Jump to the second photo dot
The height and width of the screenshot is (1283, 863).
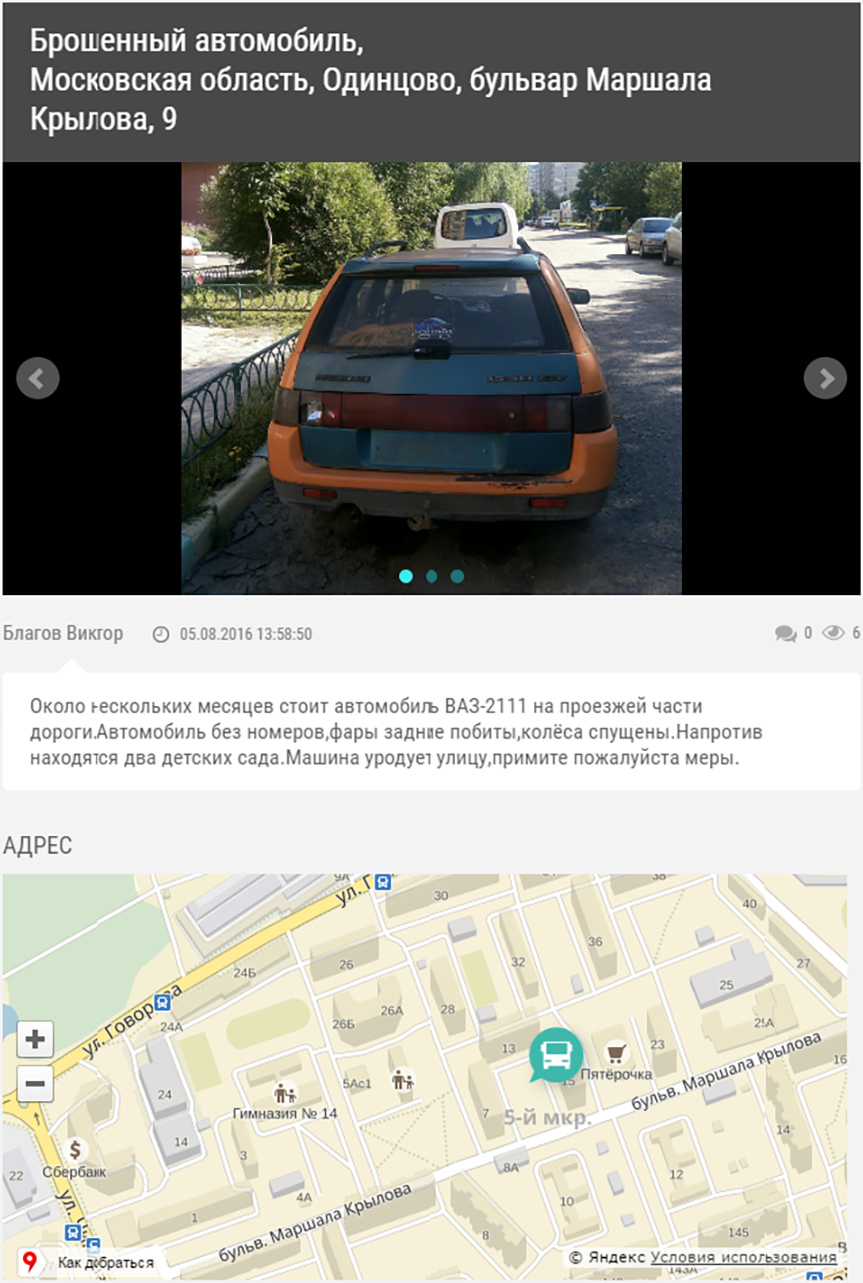tap(431, 576)
